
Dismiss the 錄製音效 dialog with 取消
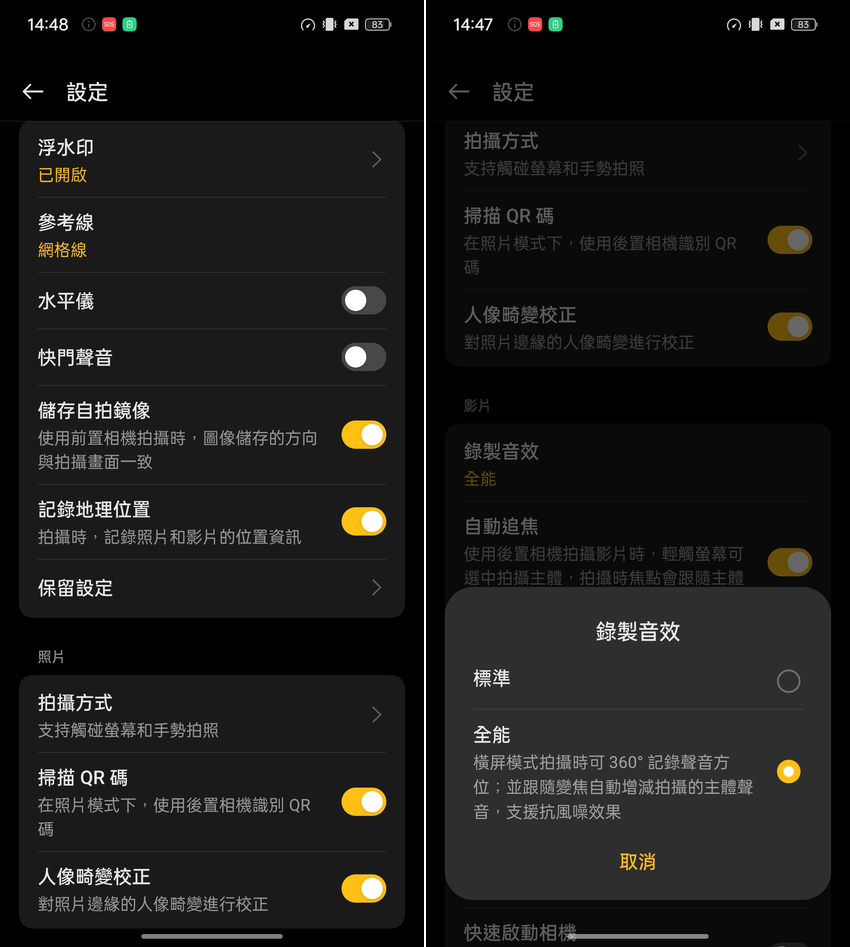click(x=637, y=862)
